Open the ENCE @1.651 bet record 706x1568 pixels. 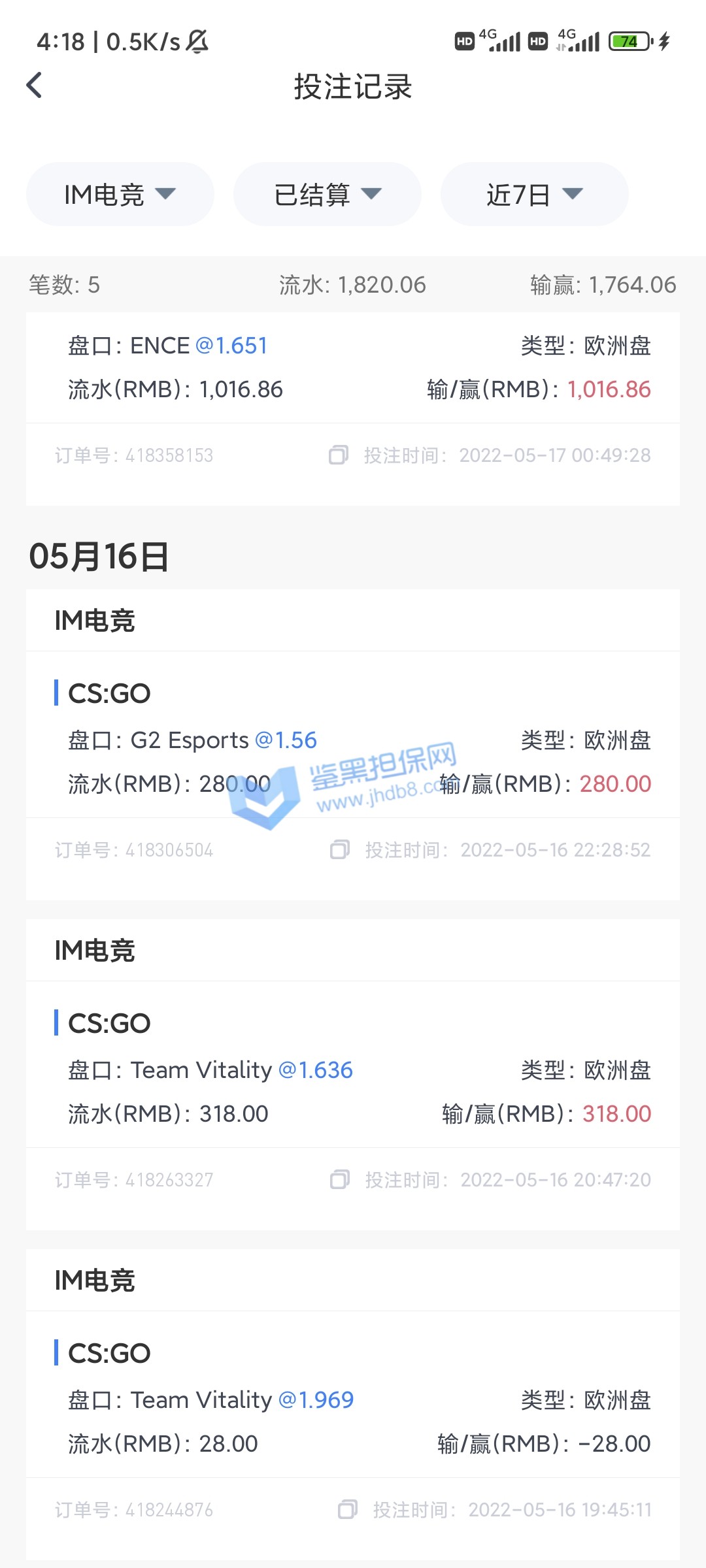point(353,367)
